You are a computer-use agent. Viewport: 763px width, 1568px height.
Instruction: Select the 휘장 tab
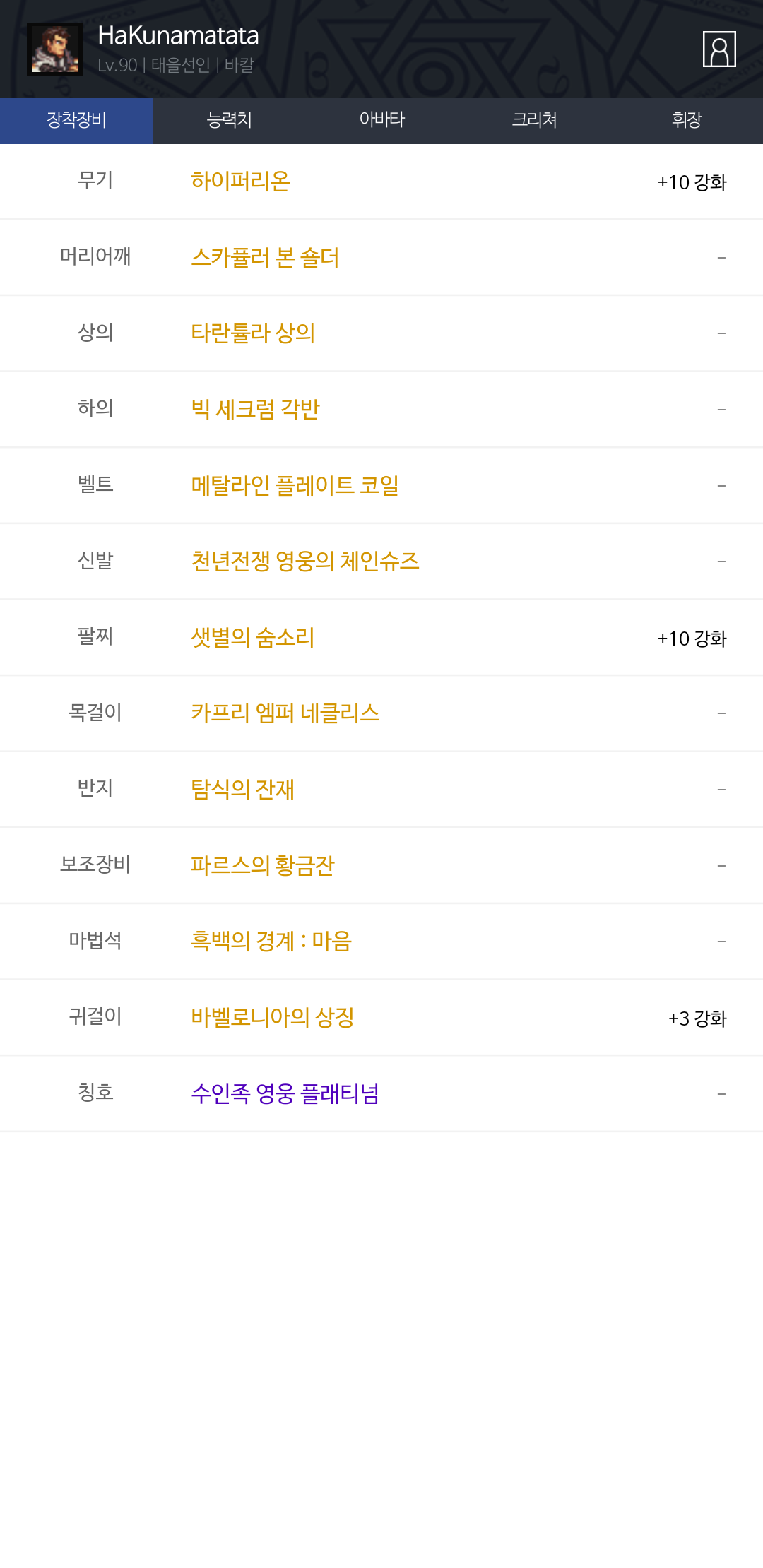point(687,120)
